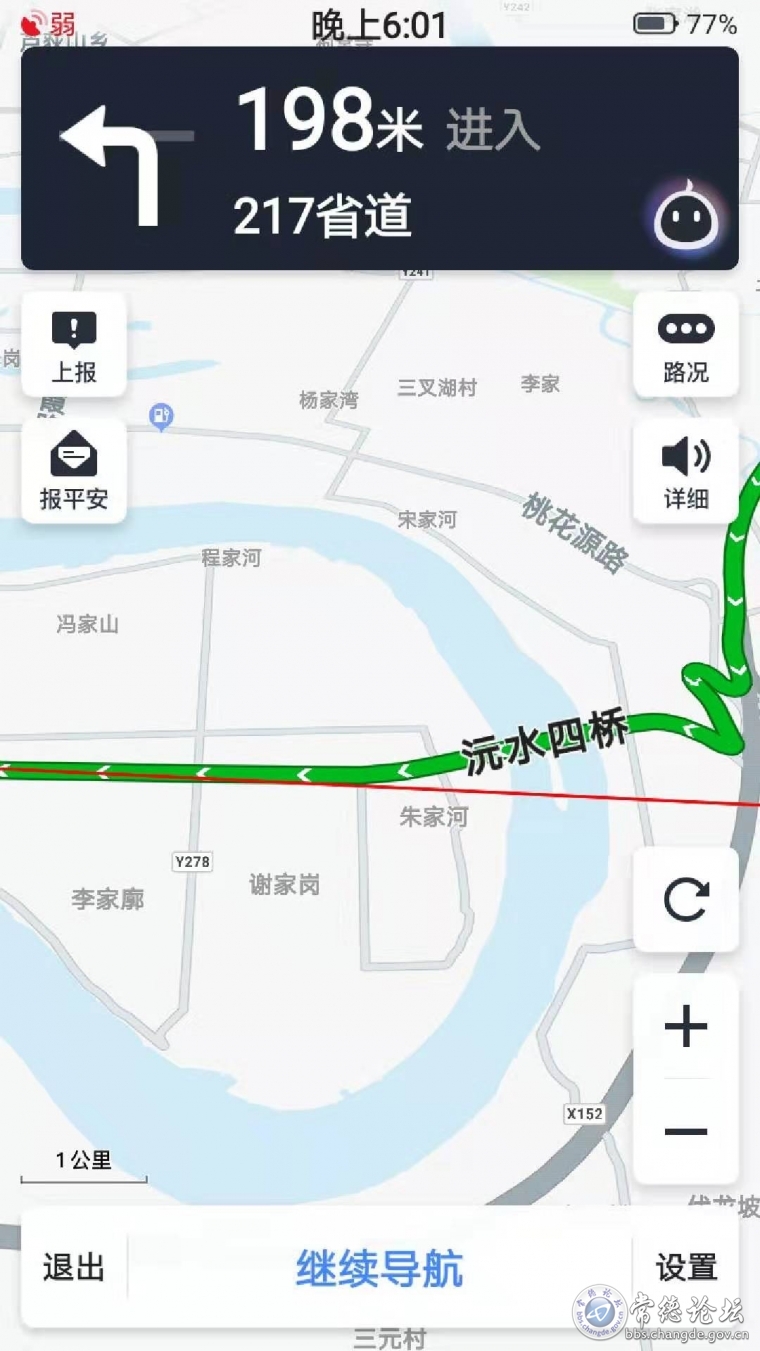Open 报平安 safety message button
760x1351 pixels.
[74, 470]
